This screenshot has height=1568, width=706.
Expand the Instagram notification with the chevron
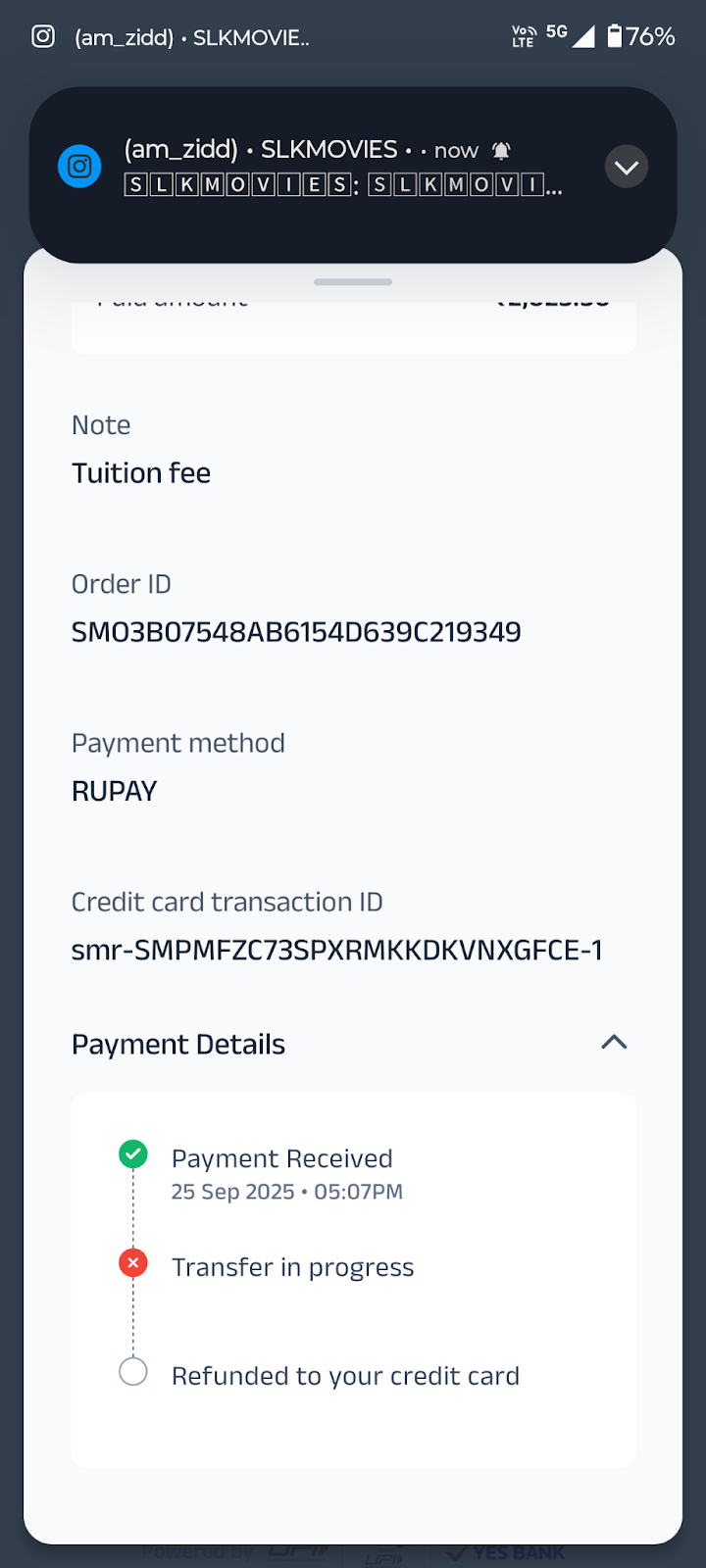click(x=627, y=168)
